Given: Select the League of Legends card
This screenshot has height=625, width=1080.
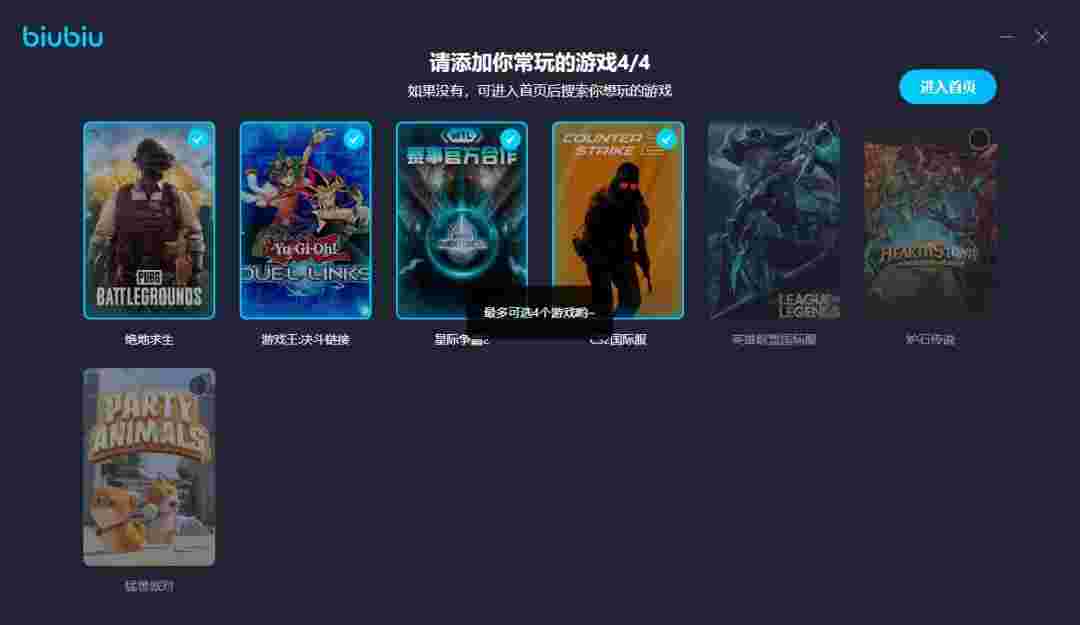Looking at the screenshot, I should tap(774, 221).
